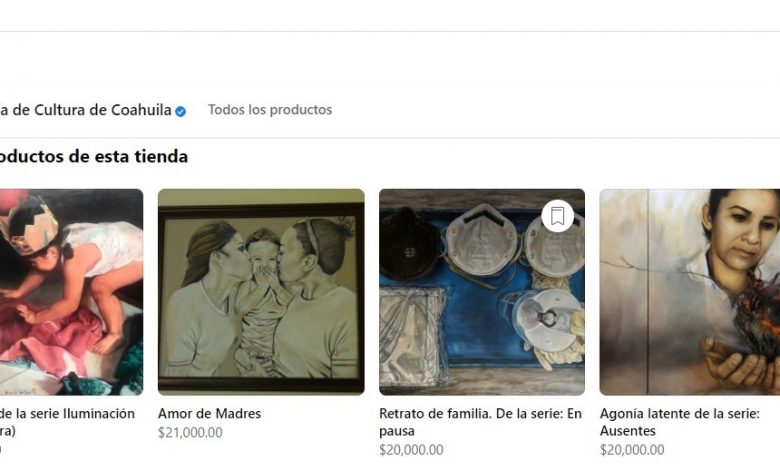Visit the Cultura de Coahuila store page
The width and height of the screenshot is (780, 470).
pos(86,110)
